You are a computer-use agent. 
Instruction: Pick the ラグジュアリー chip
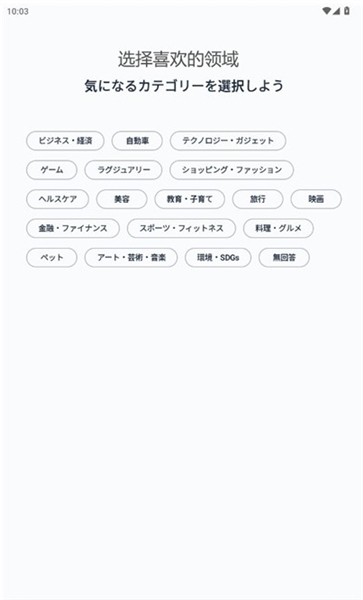point(123,170)
